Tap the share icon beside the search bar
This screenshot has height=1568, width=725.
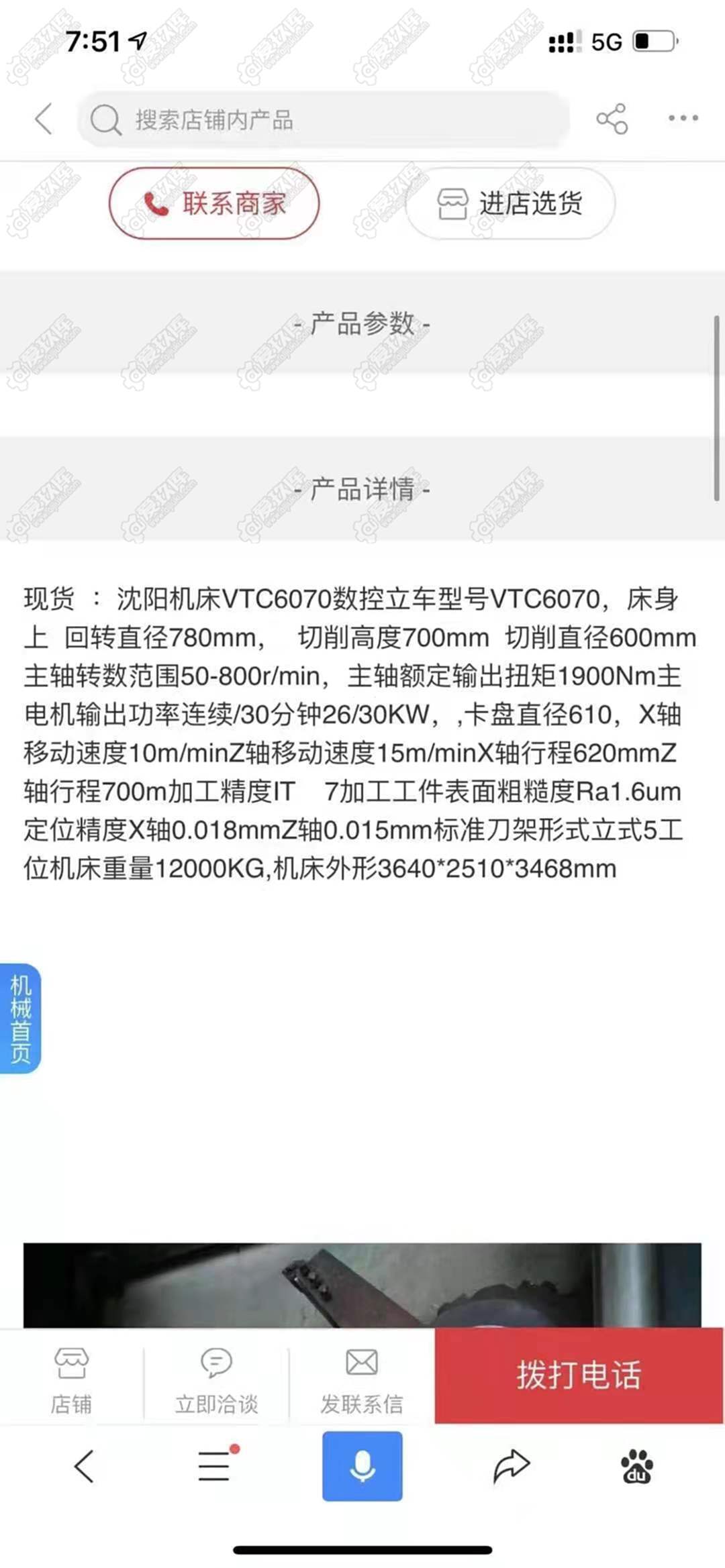coord(612,118)
